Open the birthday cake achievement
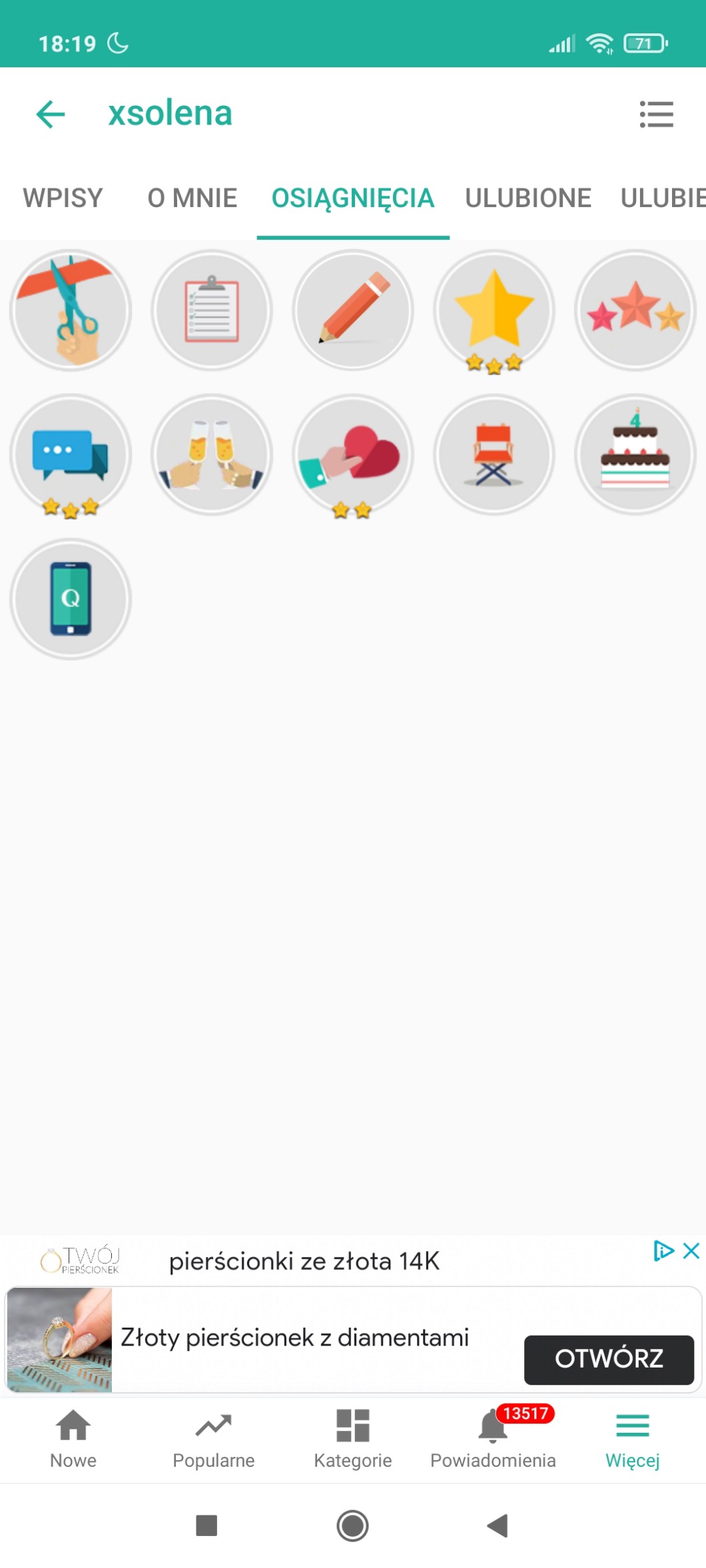This screenshot has width=706, height=1568. (x=635, y=455)
